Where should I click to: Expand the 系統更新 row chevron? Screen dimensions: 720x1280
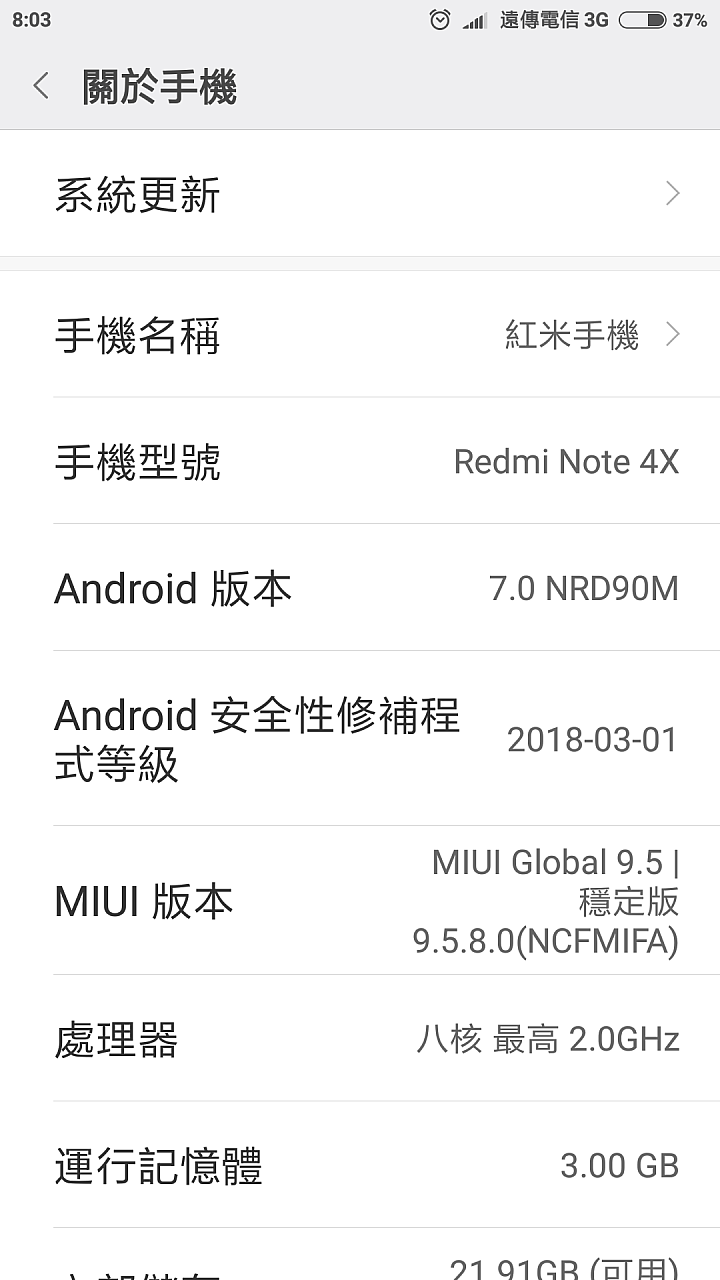click(x=672, y=192)
